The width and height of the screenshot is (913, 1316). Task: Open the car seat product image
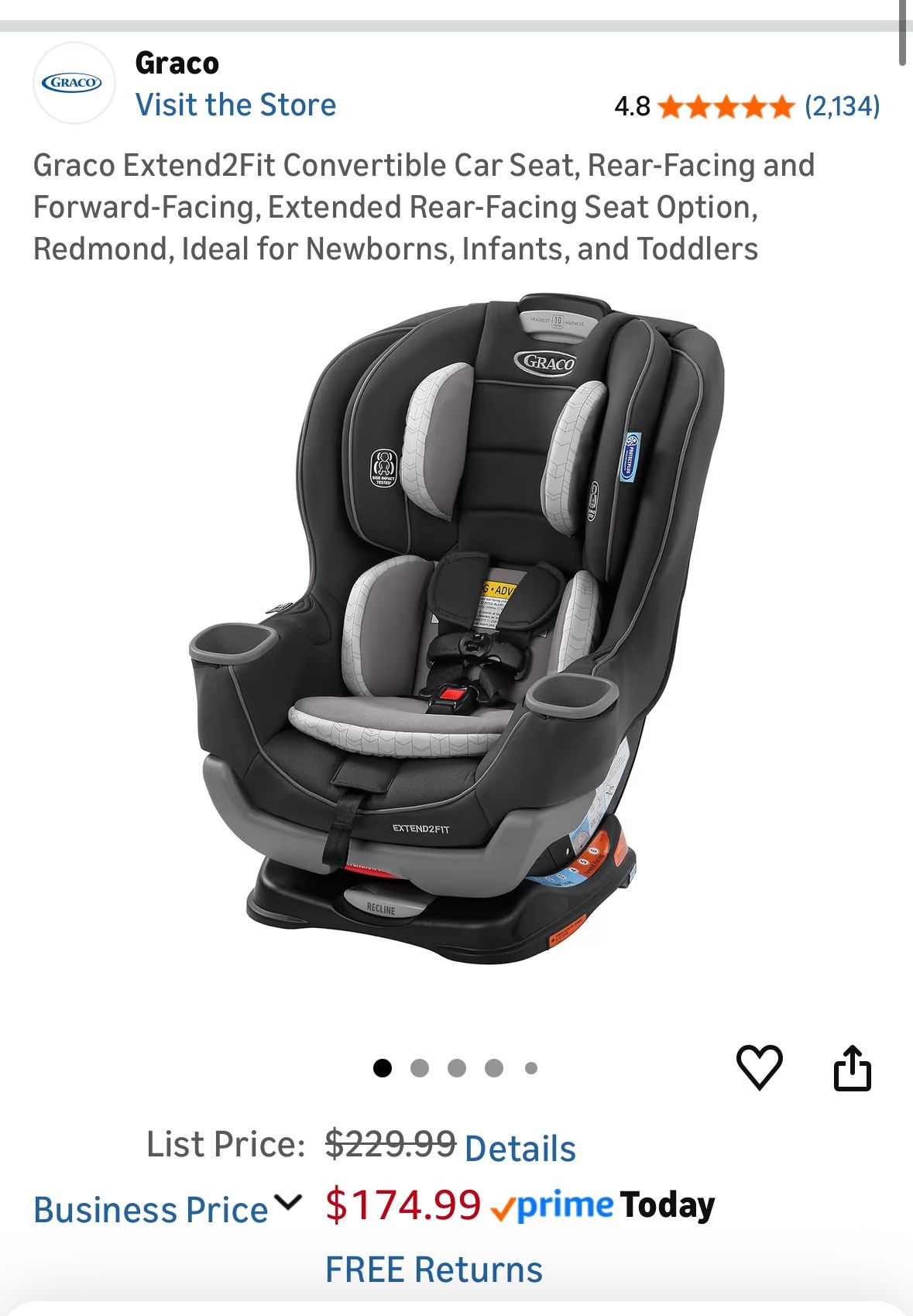457,627
